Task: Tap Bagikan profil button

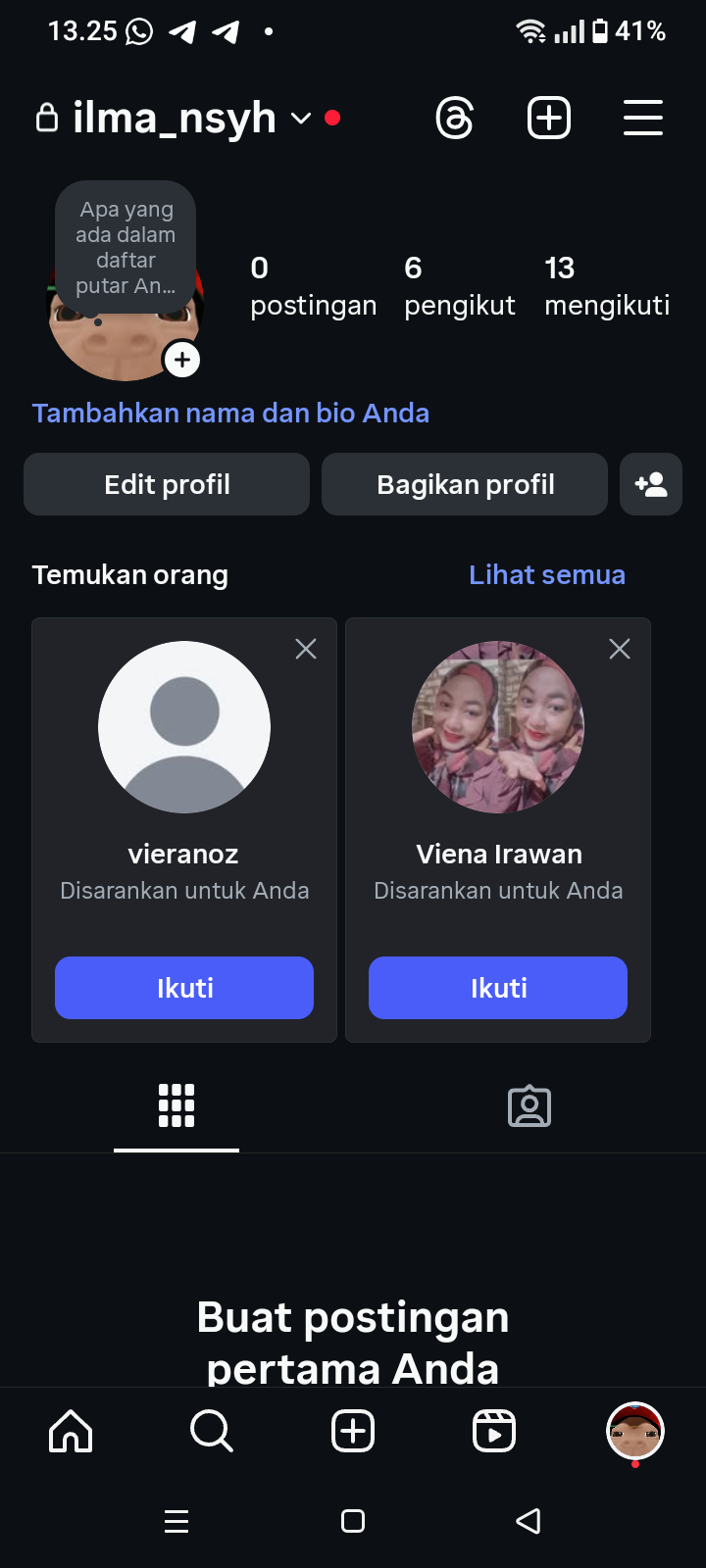Action: 465,484
